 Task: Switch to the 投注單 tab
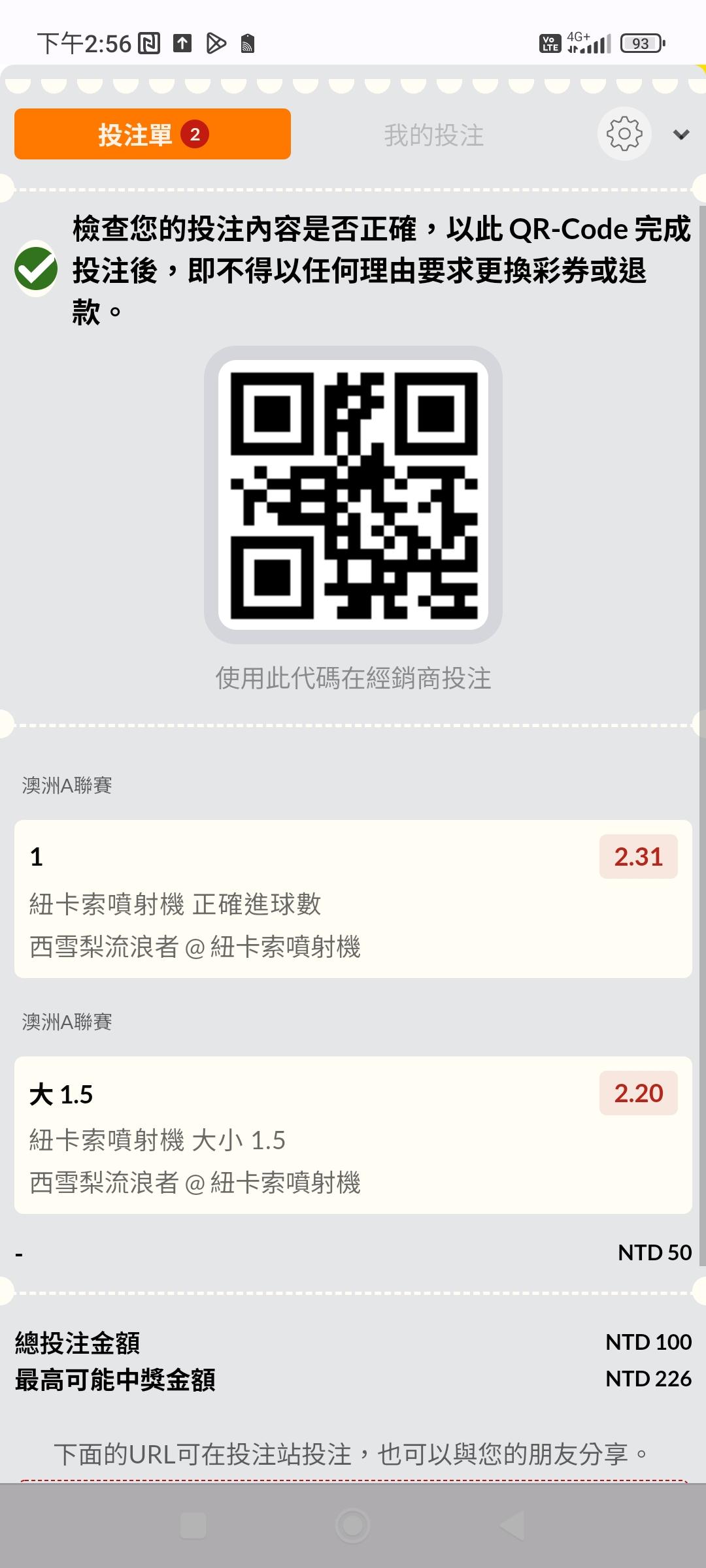pos(152,134)
